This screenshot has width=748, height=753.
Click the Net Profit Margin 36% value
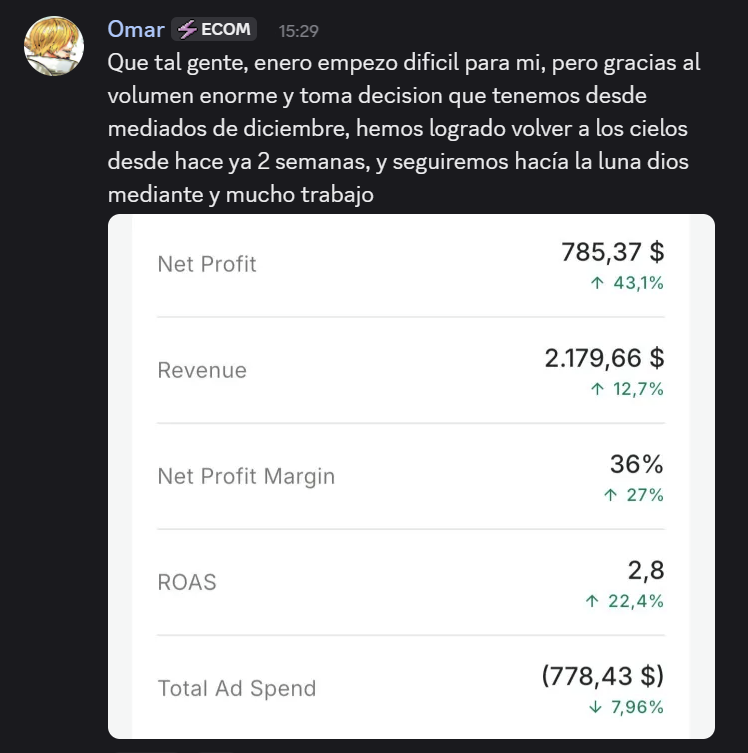coord(636,464)
